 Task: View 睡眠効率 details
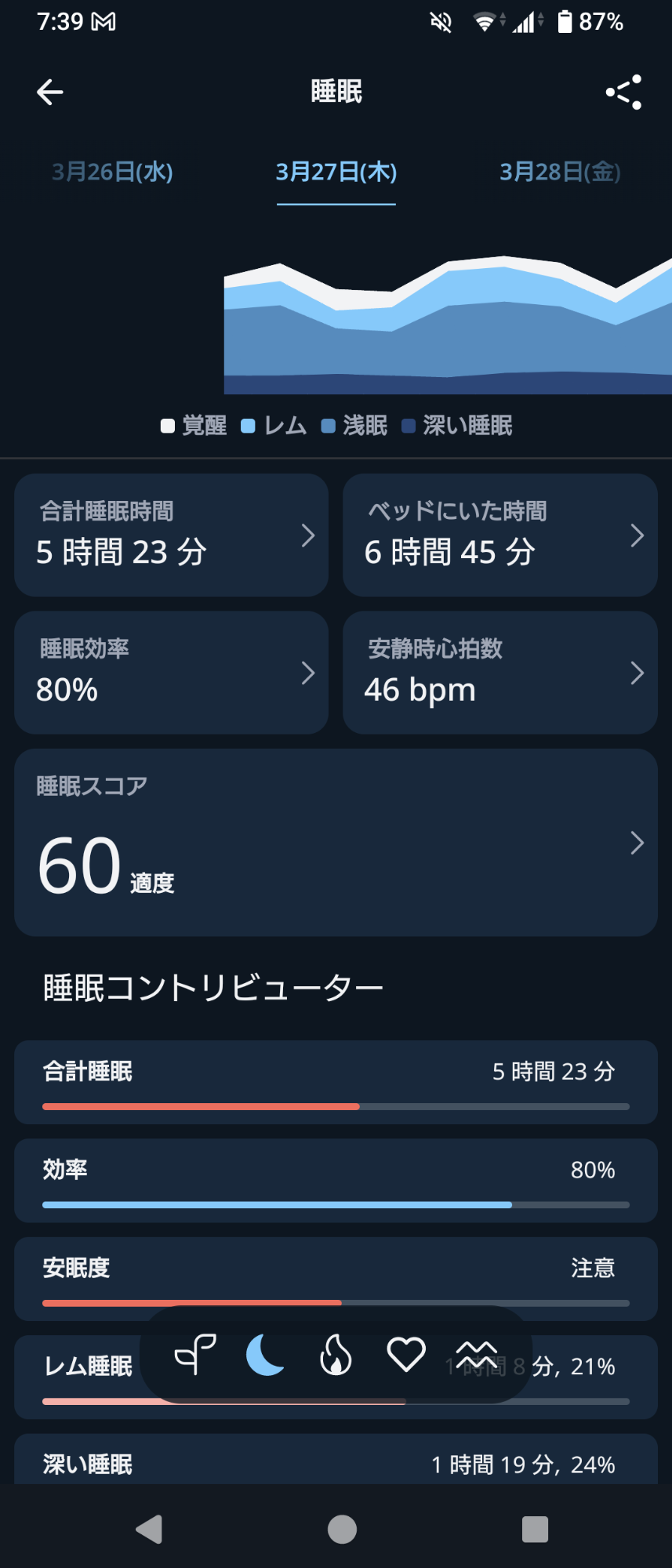coord(171,673)
